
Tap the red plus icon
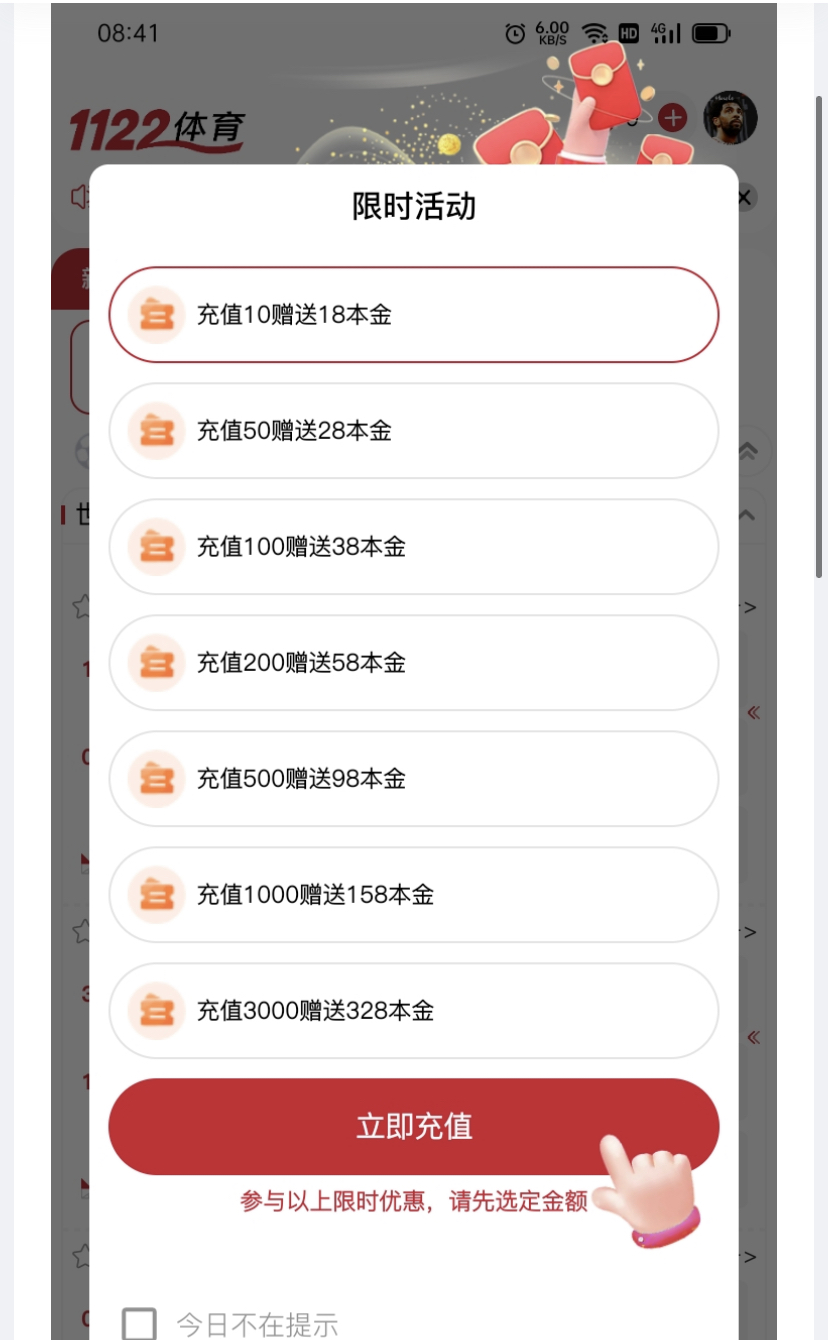(x=673, y=118)
